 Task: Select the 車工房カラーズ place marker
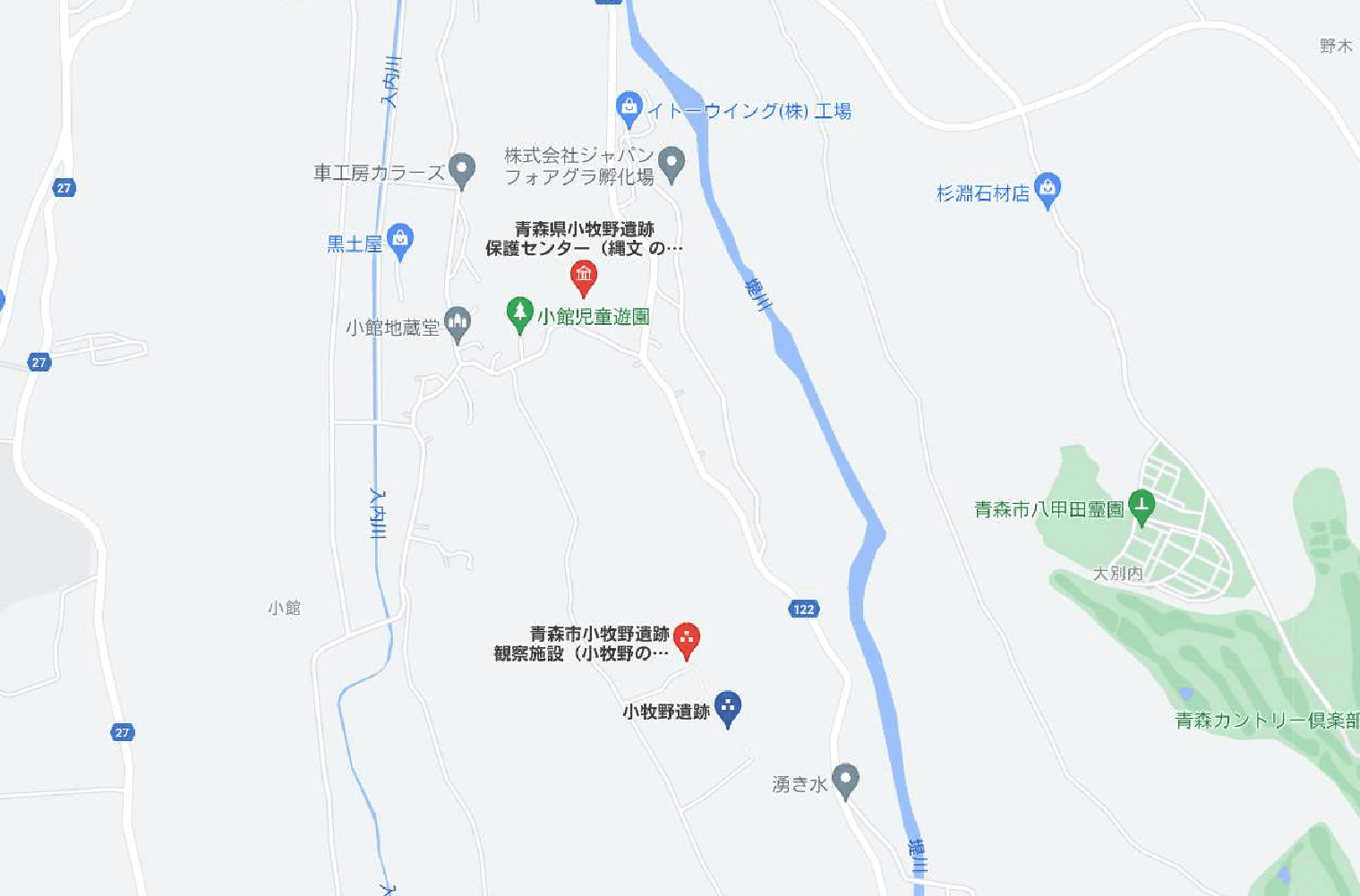coord(462,169)
